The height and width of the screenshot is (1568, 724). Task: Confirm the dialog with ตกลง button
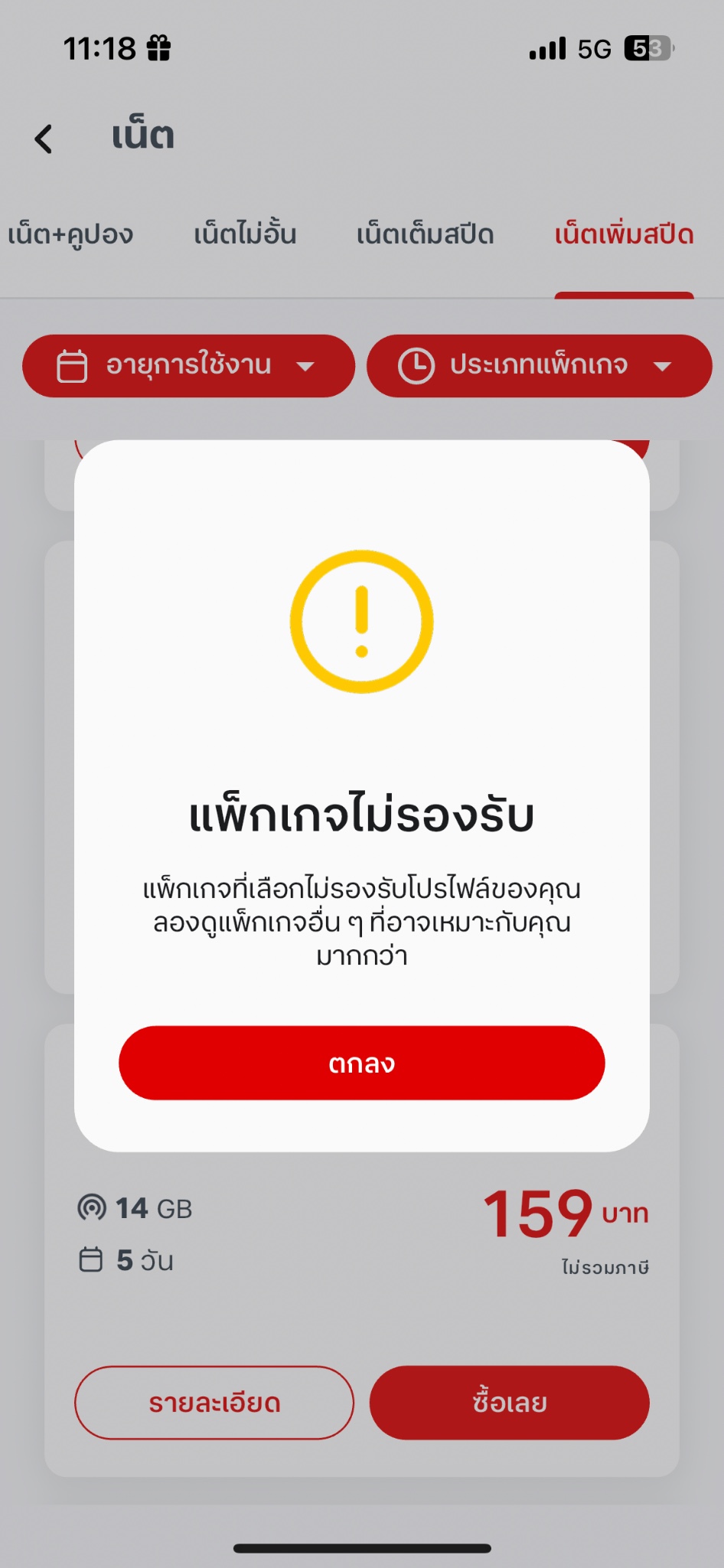361,1063
